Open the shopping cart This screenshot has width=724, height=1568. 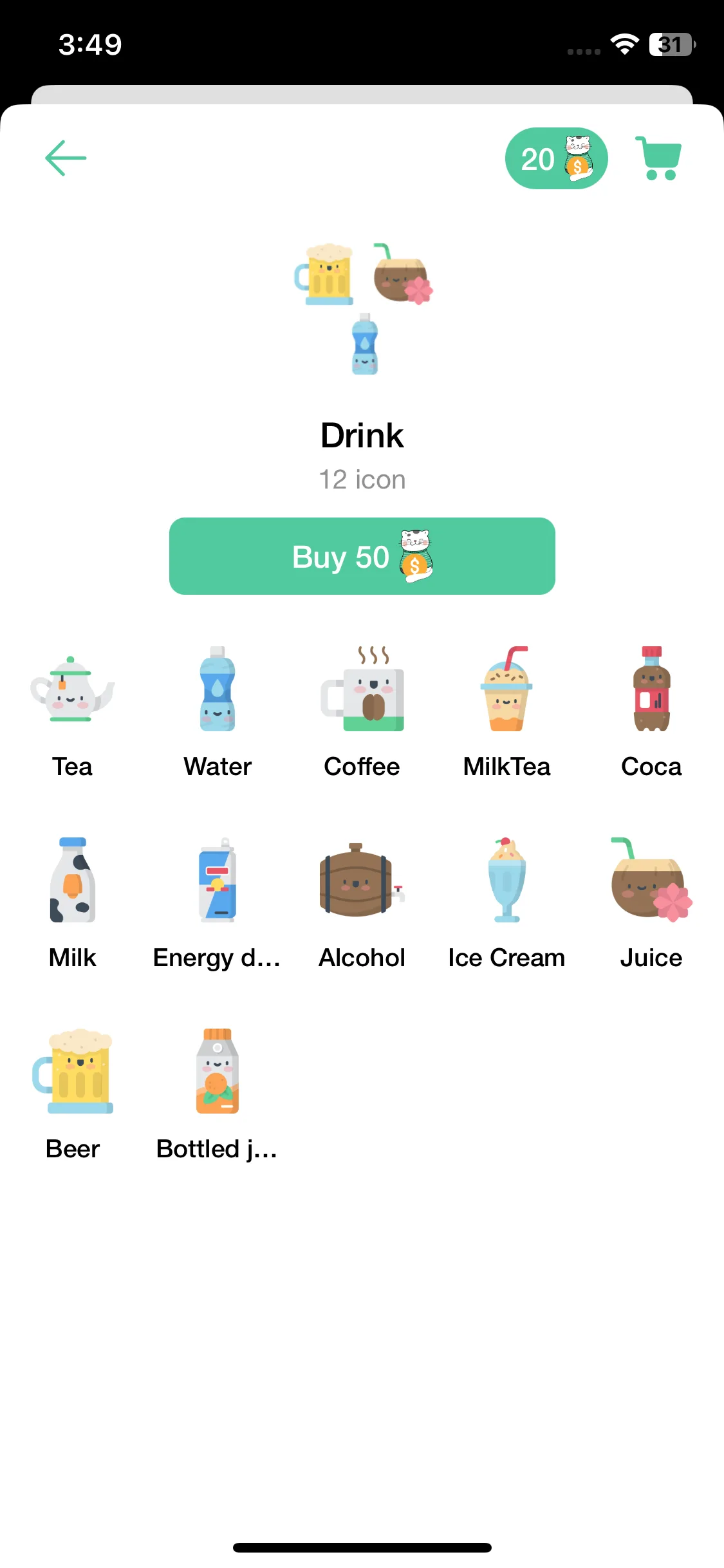tap(658, 158)
